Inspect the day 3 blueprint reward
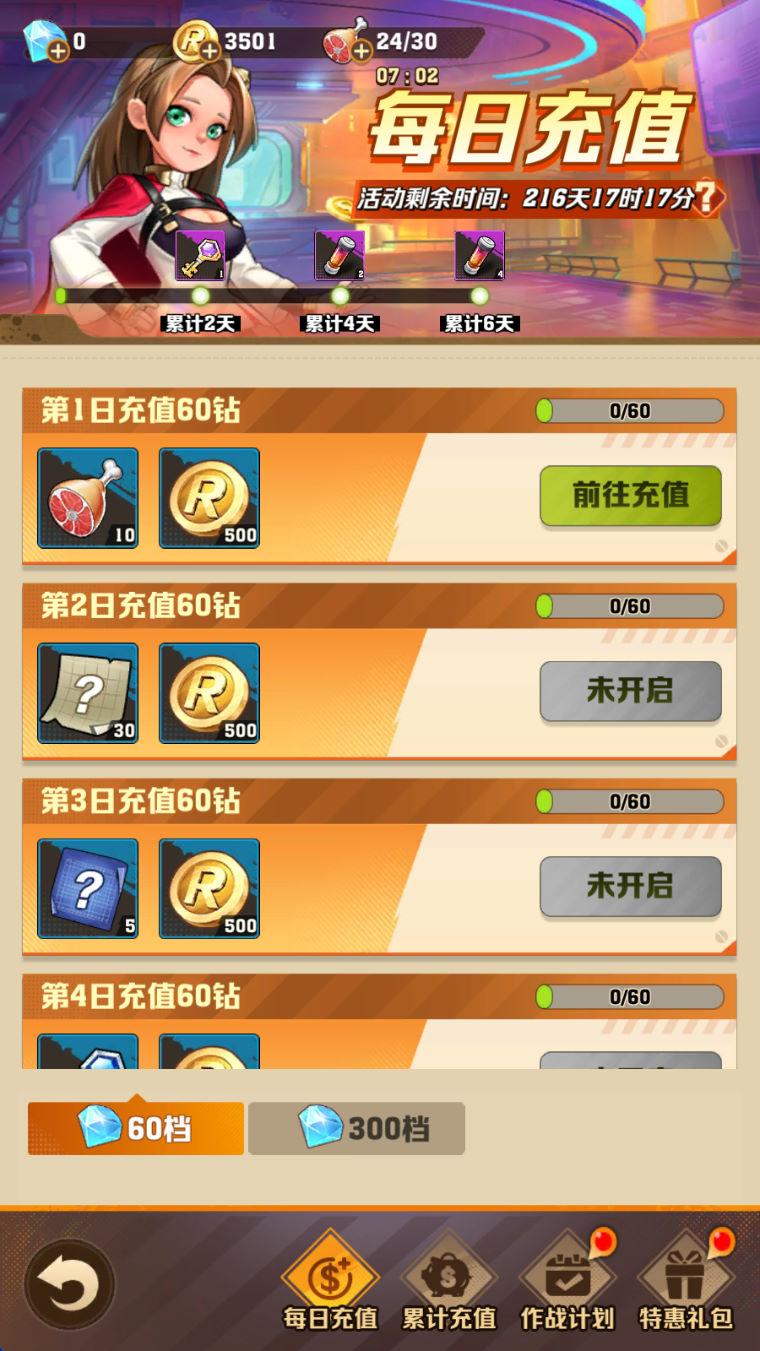Image resolution: width=760 pixels, height=1351 pixels. [x=88, y=888]
